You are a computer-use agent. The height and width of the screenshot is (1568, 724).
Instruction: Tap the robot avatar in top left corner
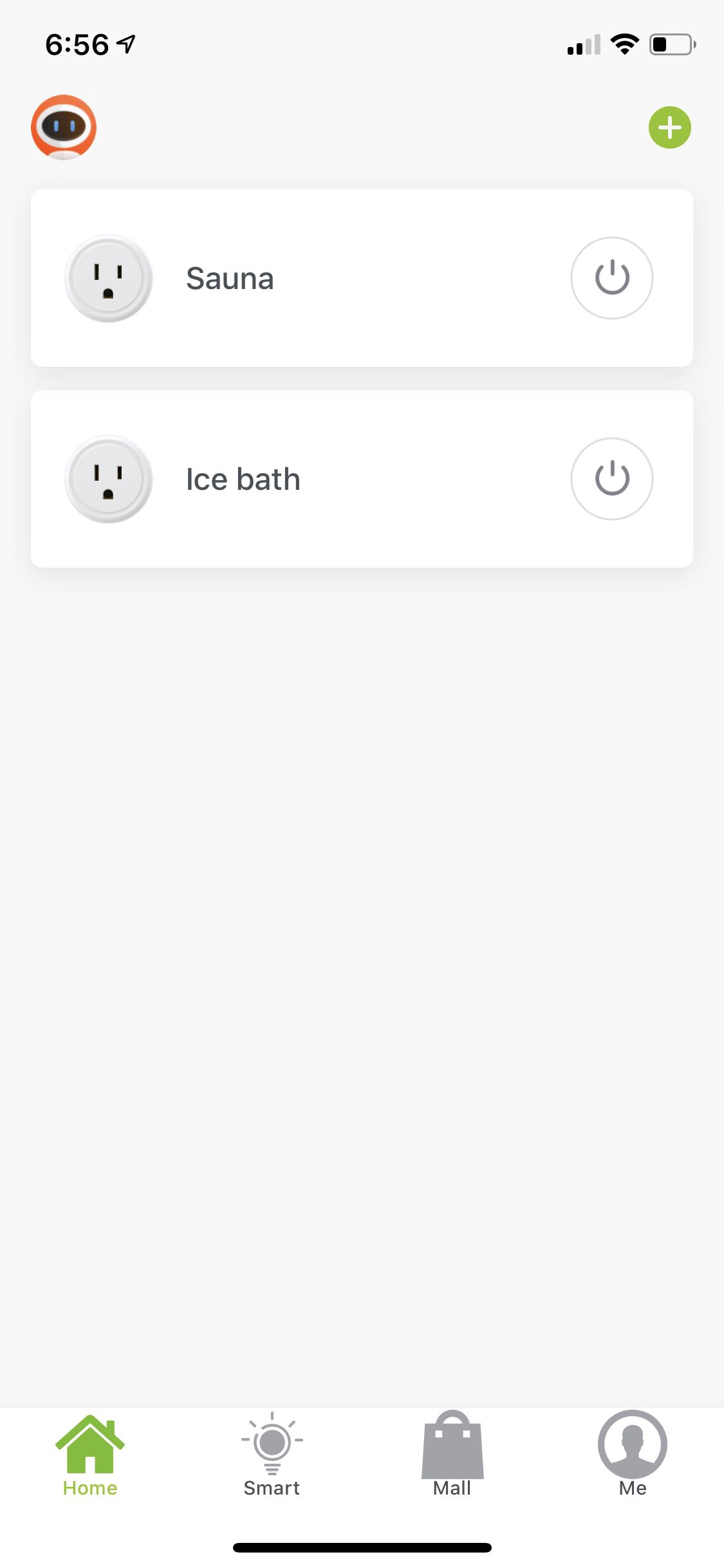coord(63,127)
